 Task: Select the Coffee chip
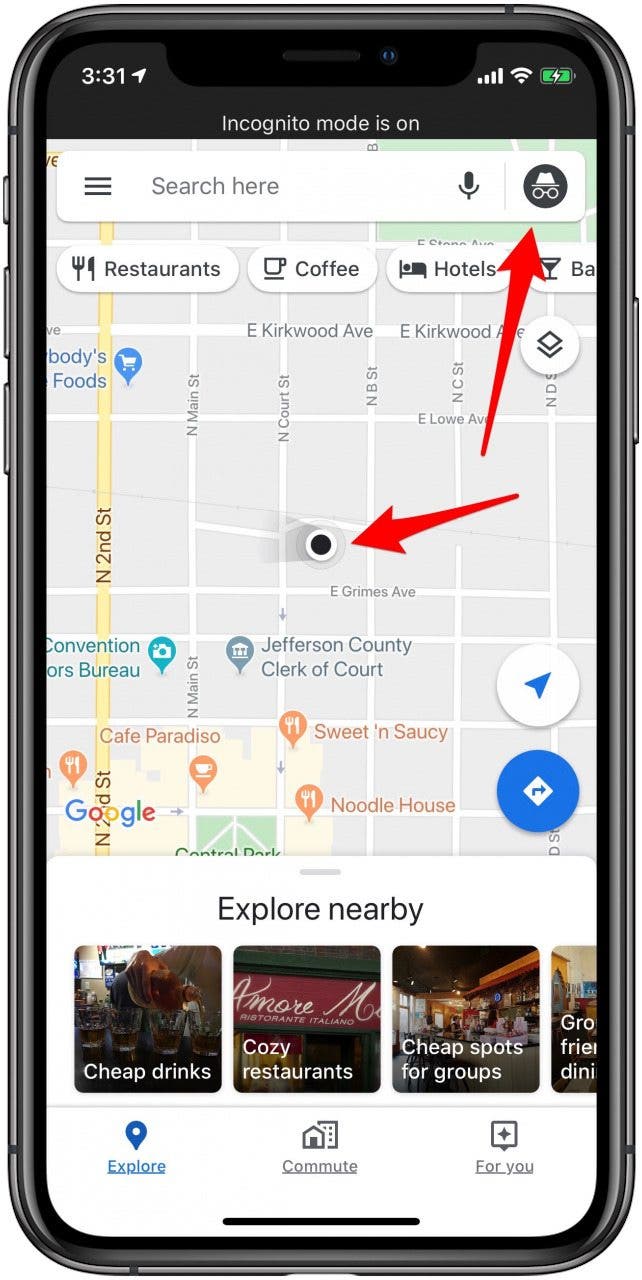coord(311,269)
